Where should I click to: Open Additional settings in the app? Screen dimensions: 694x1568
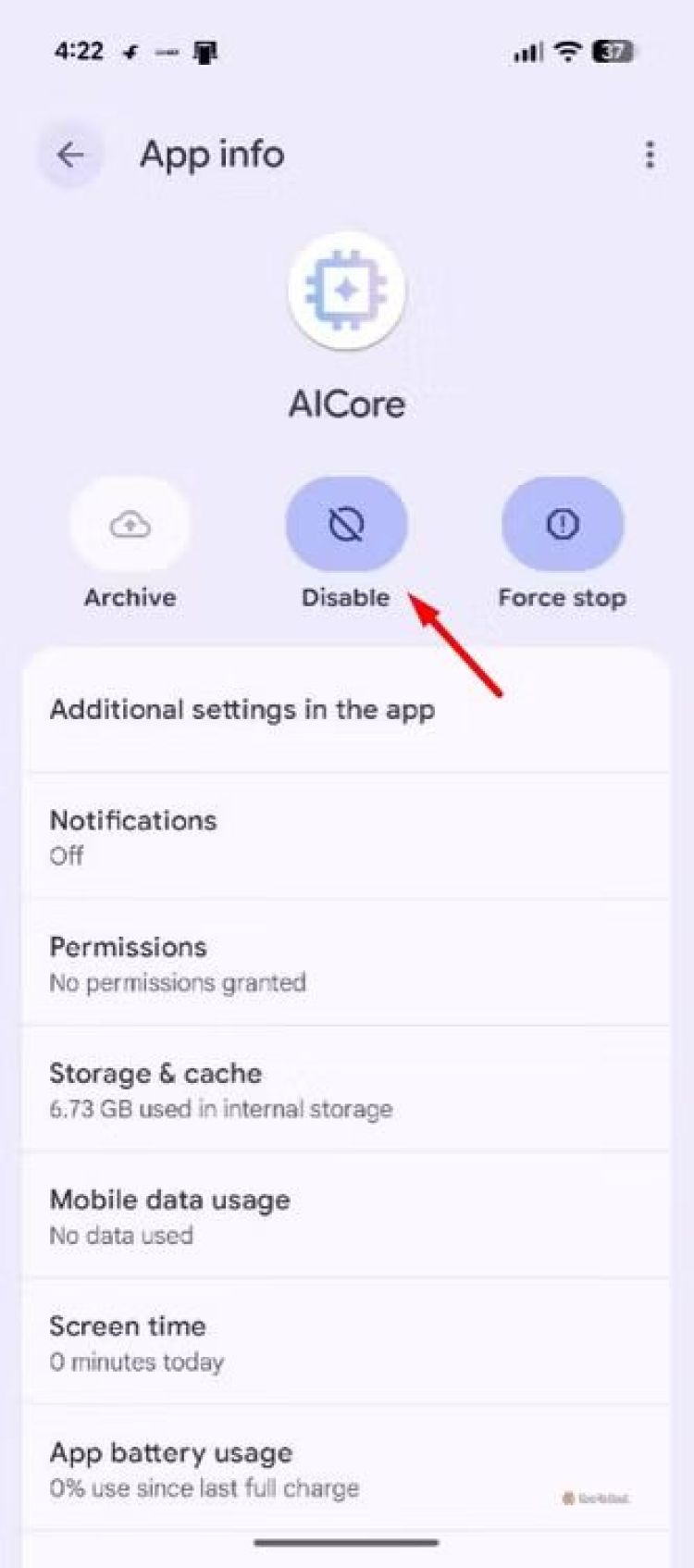tap(346, 710)
